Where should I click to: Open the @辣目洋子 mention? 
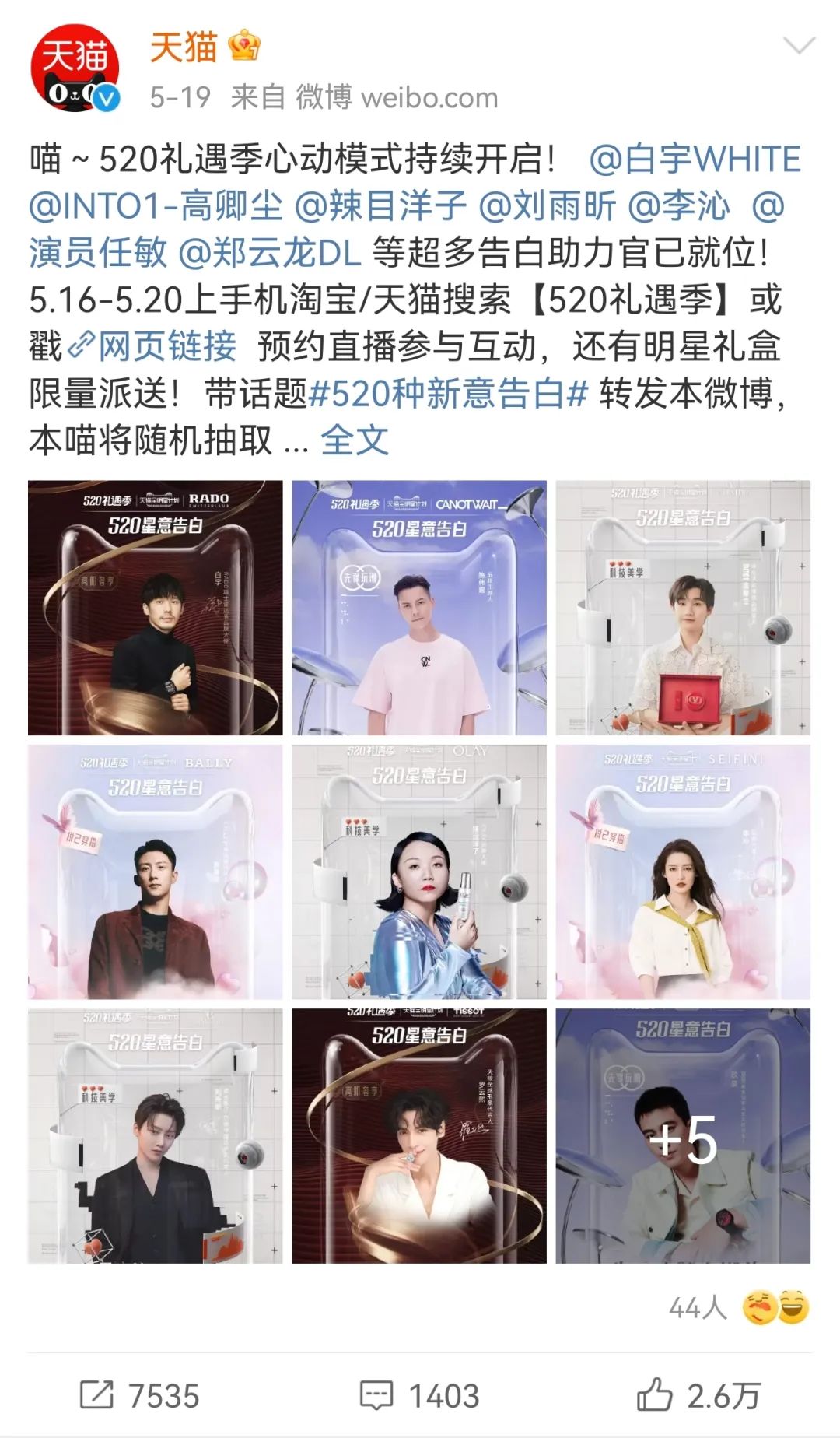coord(380,206)
